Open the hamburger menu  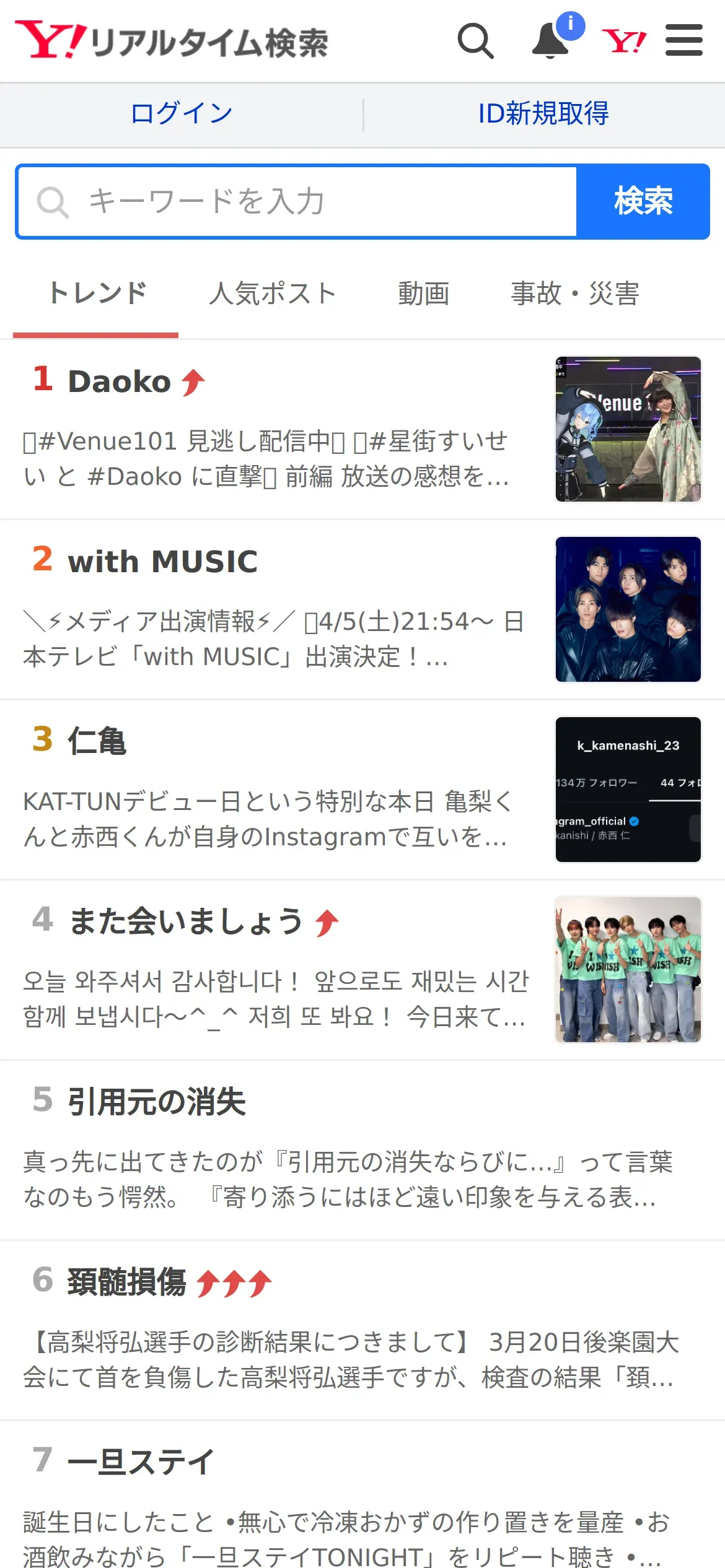(684, 40)
